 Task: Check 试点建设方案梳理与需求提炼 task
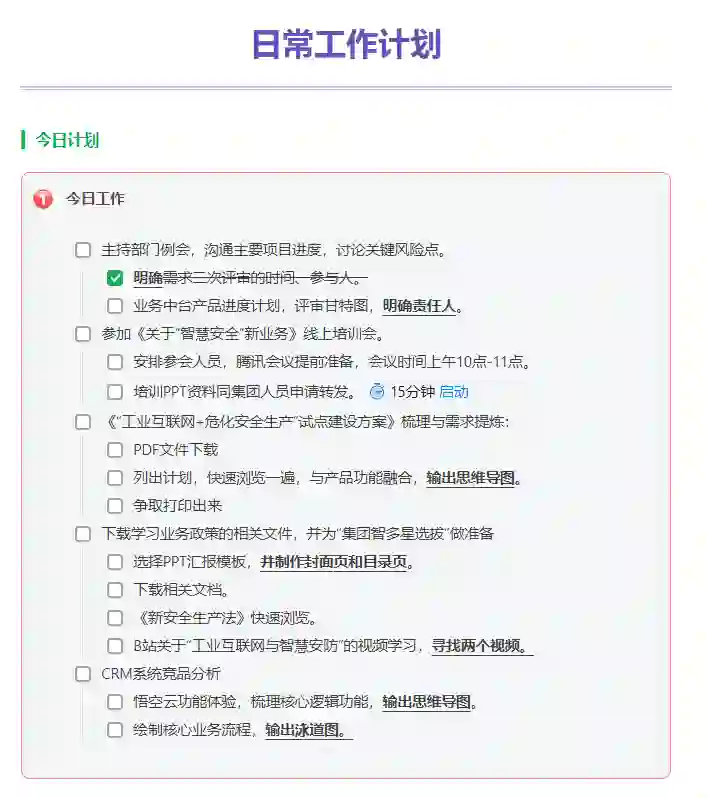point(83,422)
